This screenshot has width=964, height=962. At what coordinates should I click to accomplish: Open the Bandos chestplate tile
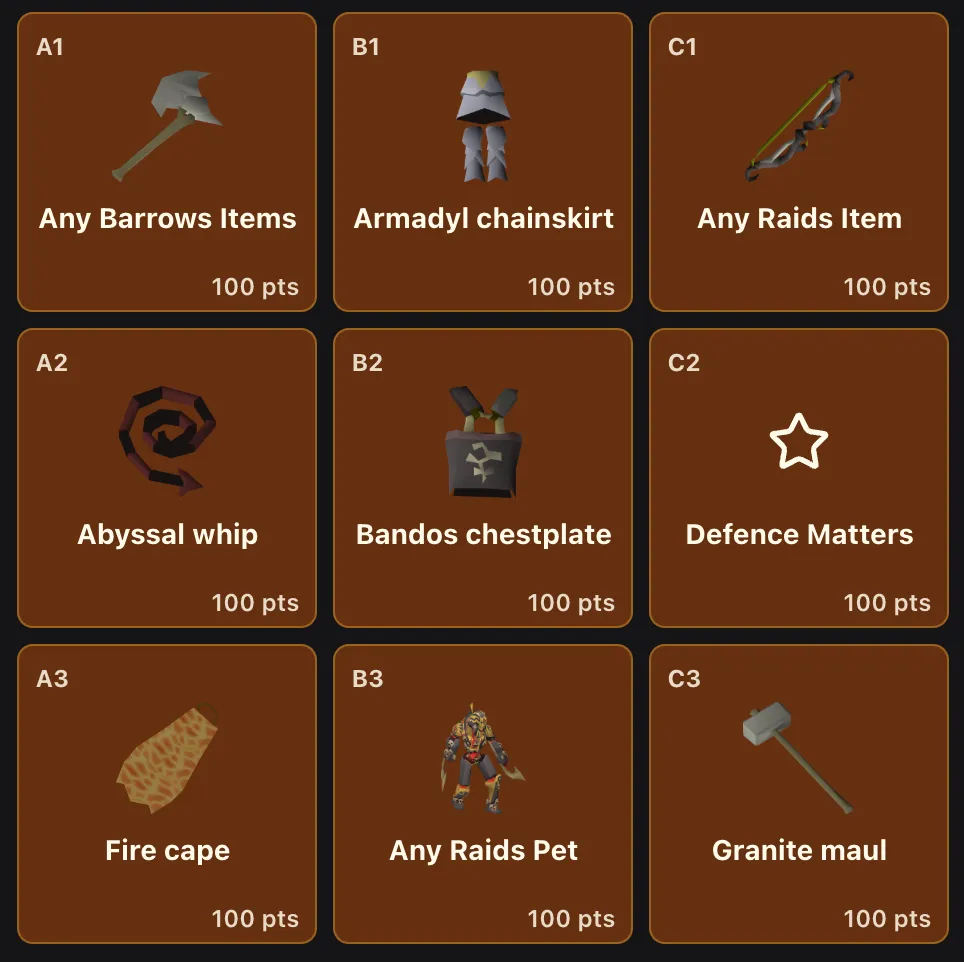pos(483,478)
